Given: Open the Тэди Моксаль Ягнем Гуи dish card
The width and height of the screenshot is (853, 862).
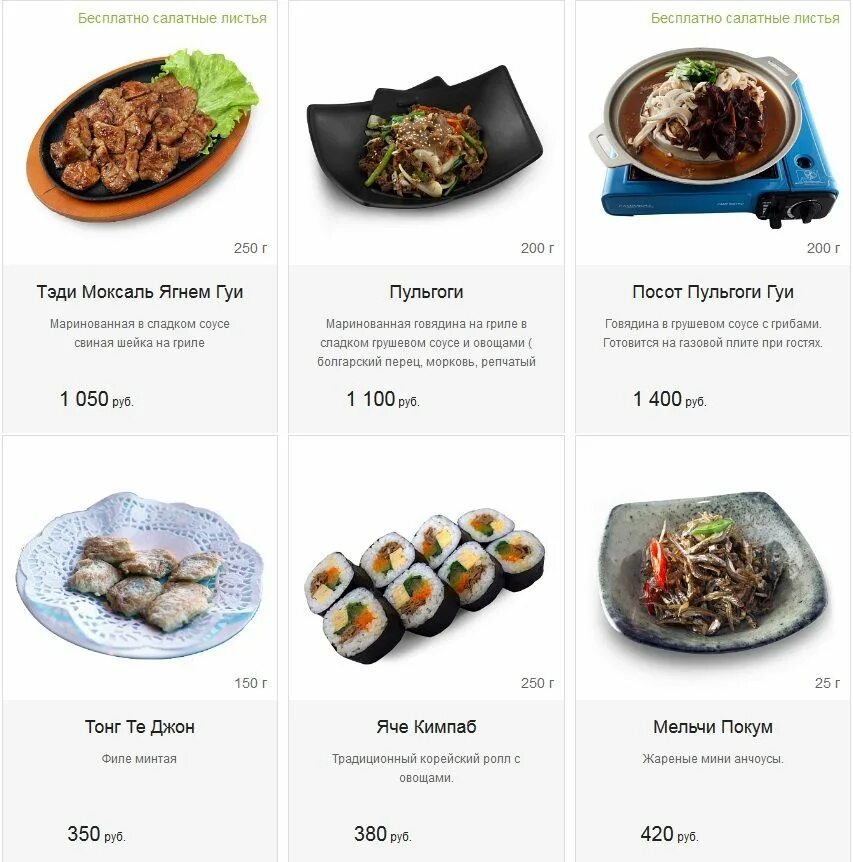Looking at the screenshot, I should 140,292.
